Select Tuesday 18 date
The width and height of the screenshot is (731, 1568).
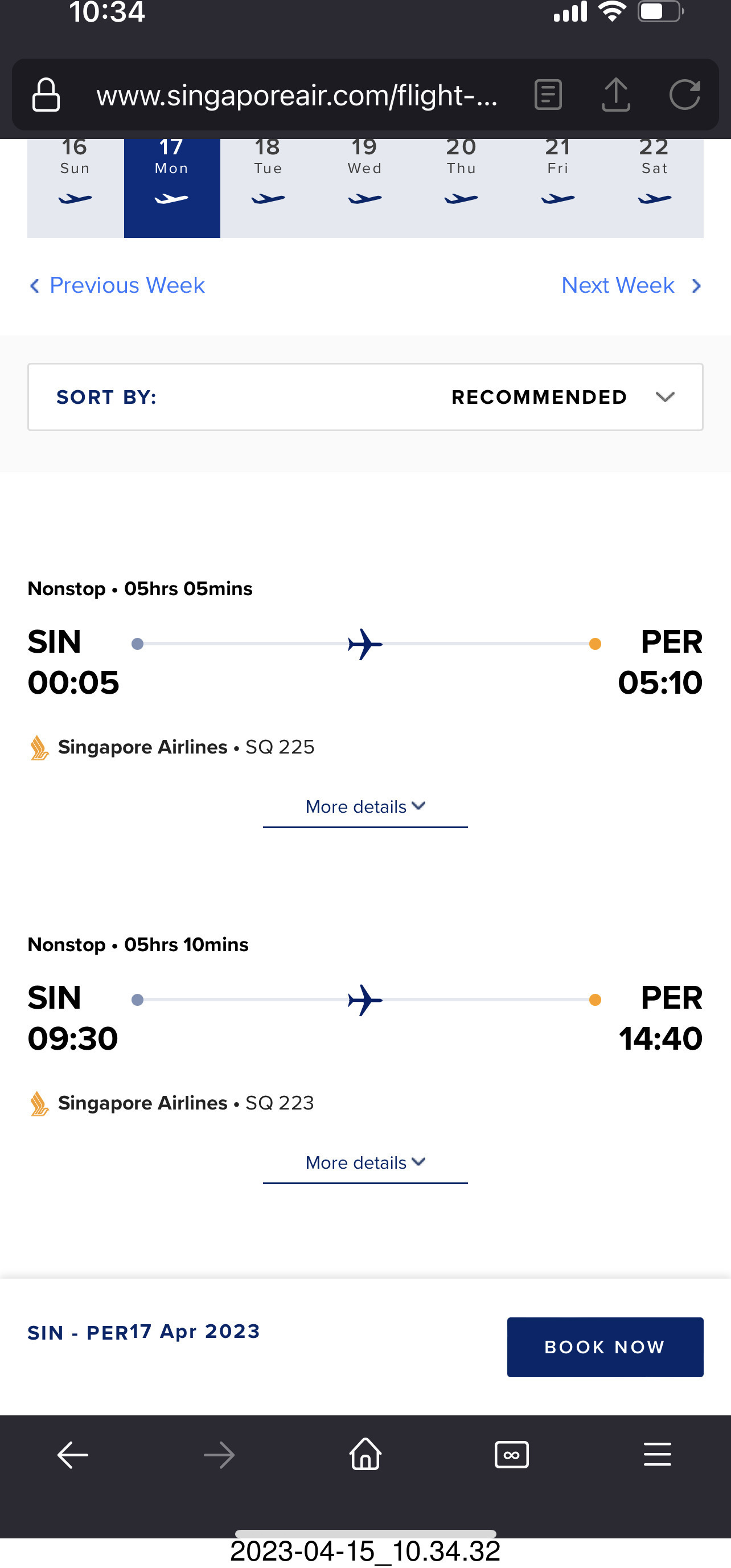click(x=268, y=187)
